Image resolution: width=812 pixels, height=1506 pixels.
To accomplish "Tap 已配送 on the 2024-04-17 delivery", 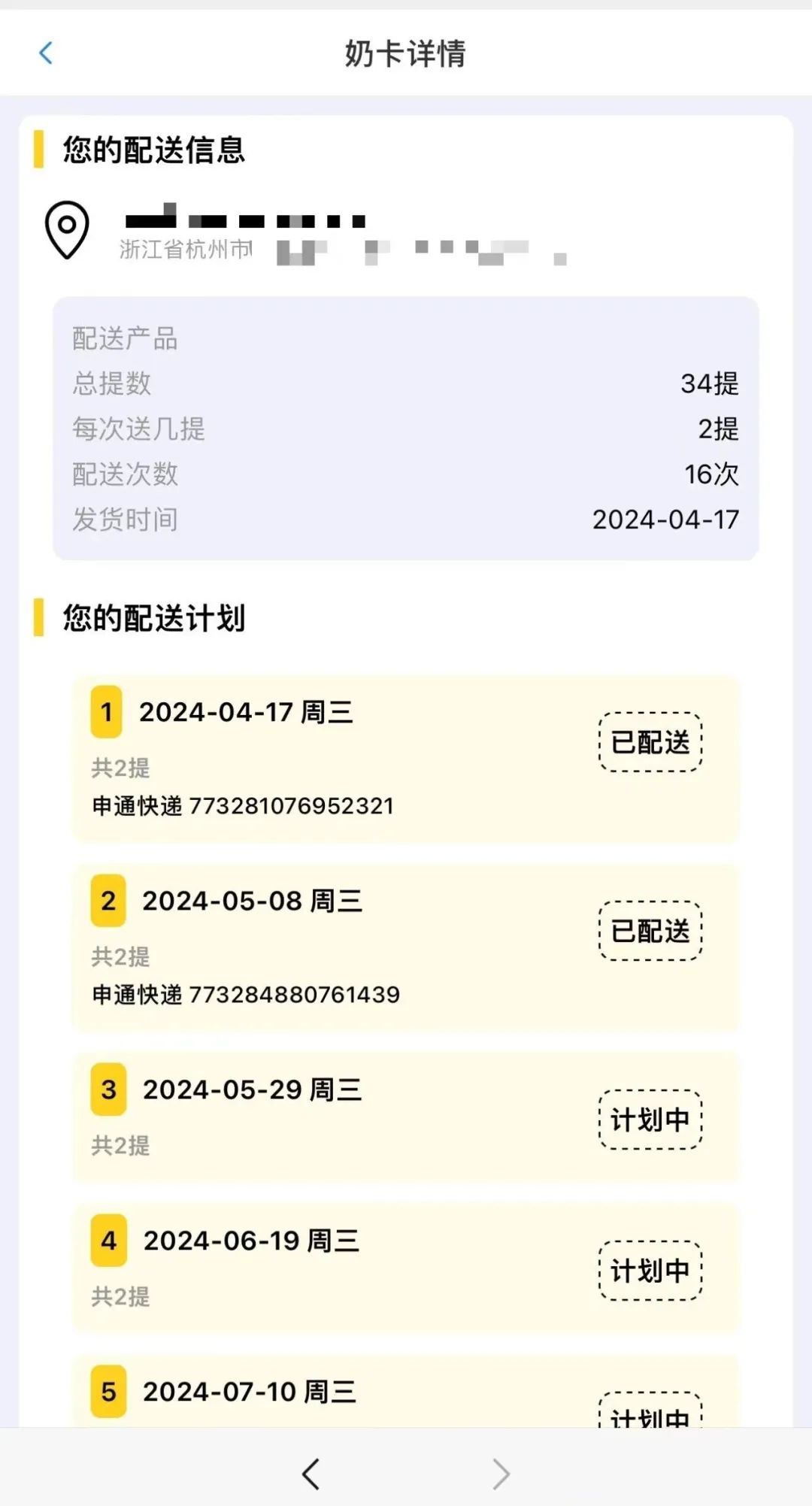I will [x=650, y=742].
